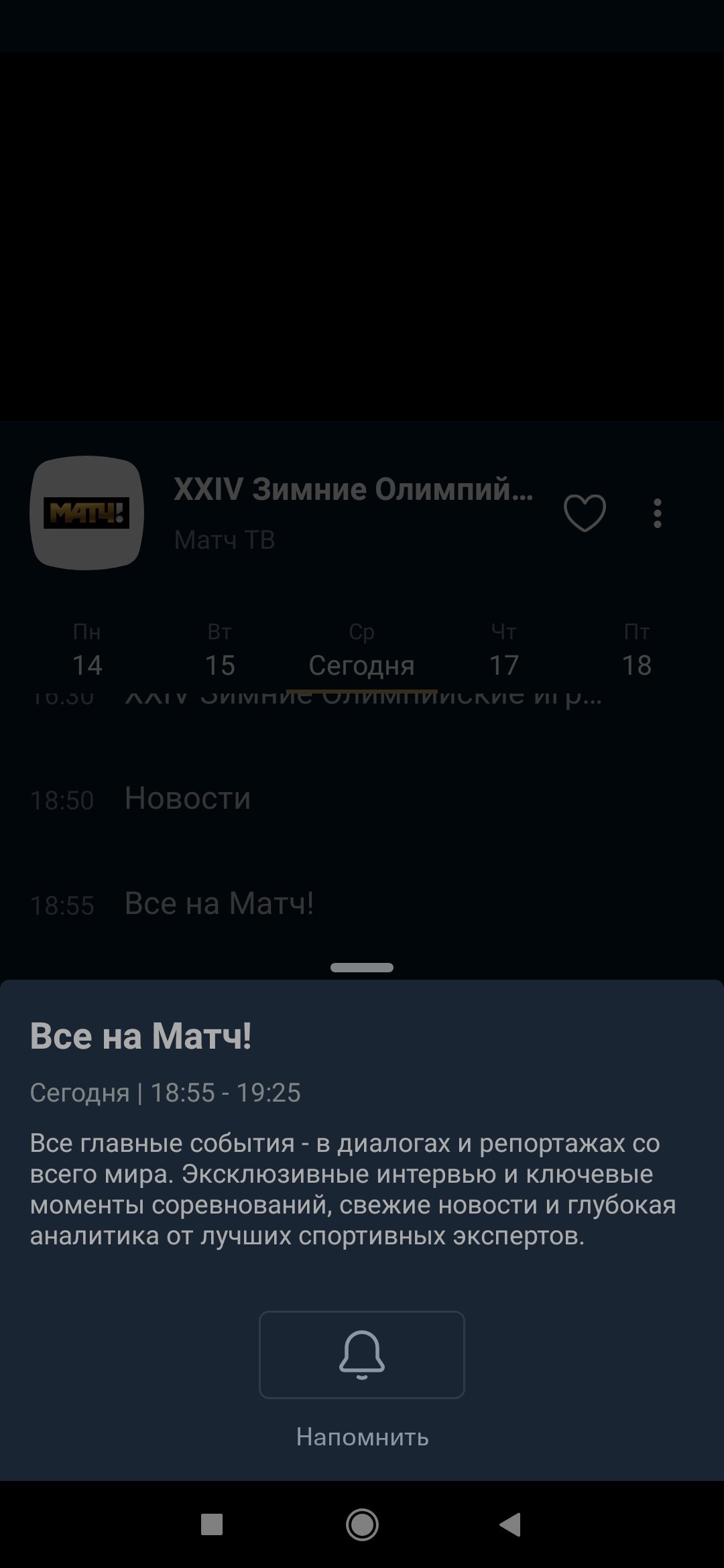
Task: Switch to Thursday 17 schedule
Action: pyautogui.click(x=503, y=650)
